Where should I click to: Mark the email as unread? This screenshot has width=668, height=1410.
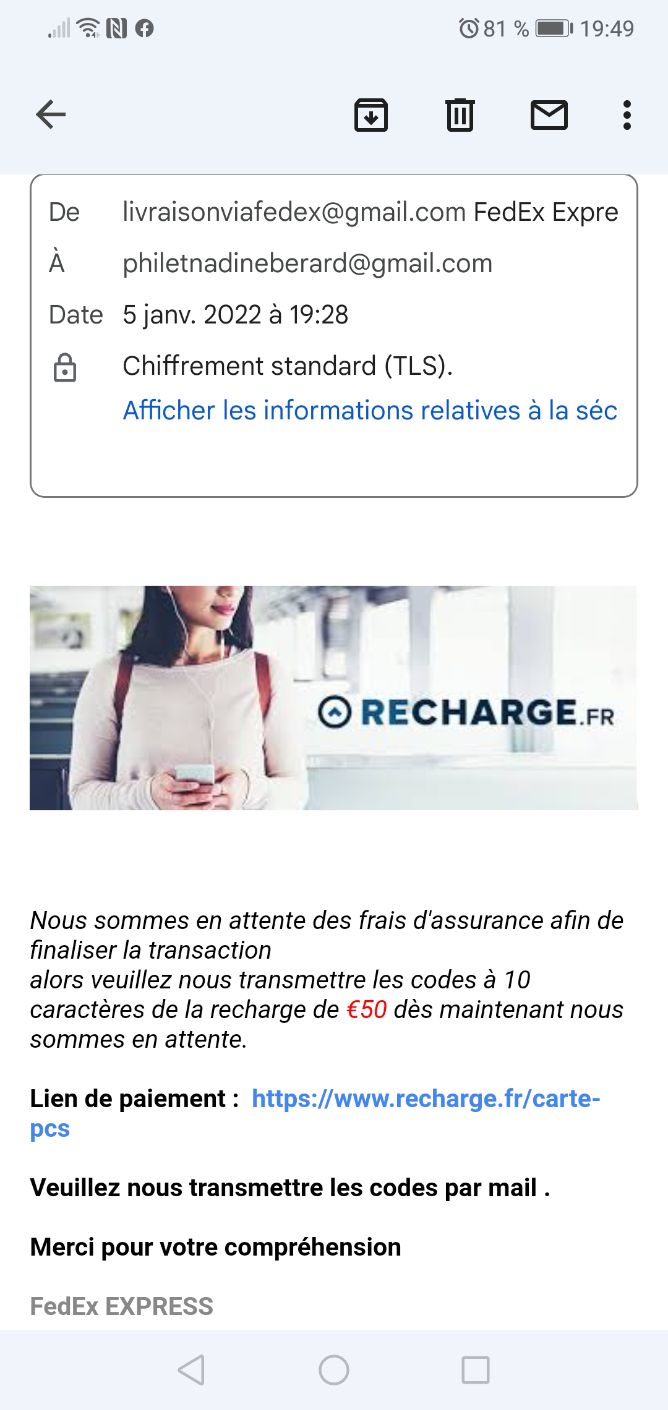pos(549,115)
